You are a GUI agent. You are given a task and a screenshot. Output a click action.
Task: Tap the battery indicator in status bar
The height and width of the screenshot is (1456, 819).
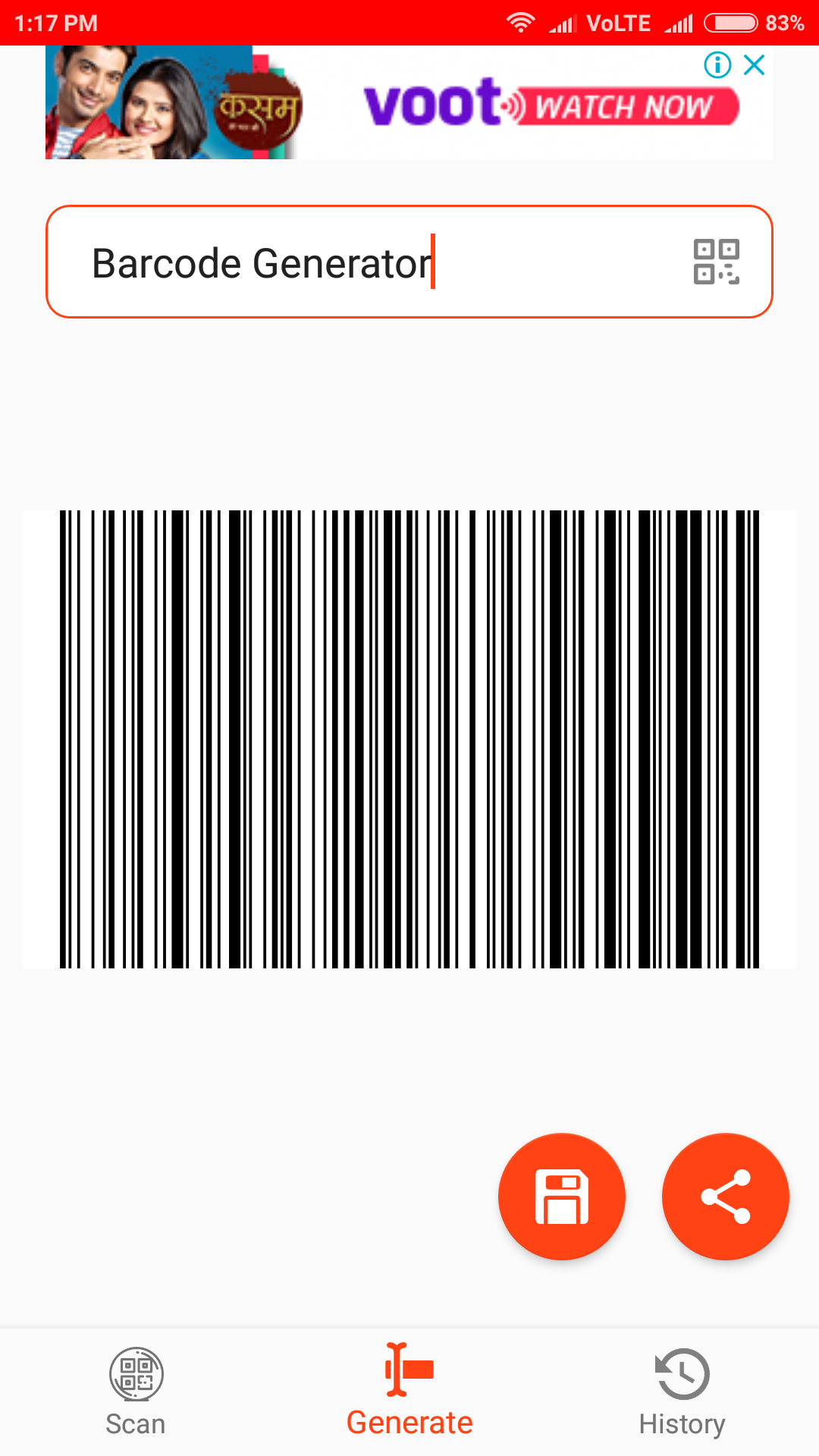[730, 23]
